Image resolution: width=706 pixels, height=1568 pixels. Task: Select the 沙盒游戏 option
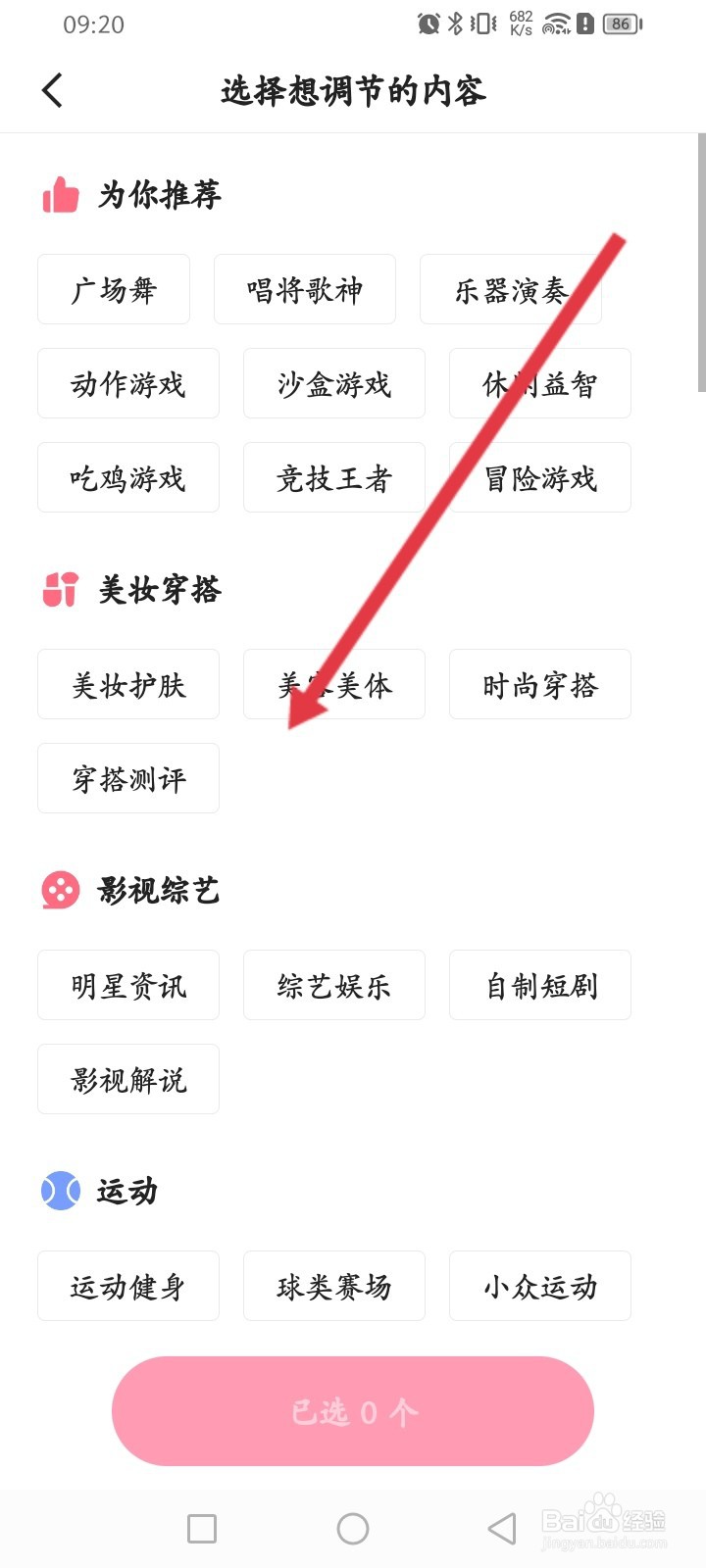coord(333,383)
